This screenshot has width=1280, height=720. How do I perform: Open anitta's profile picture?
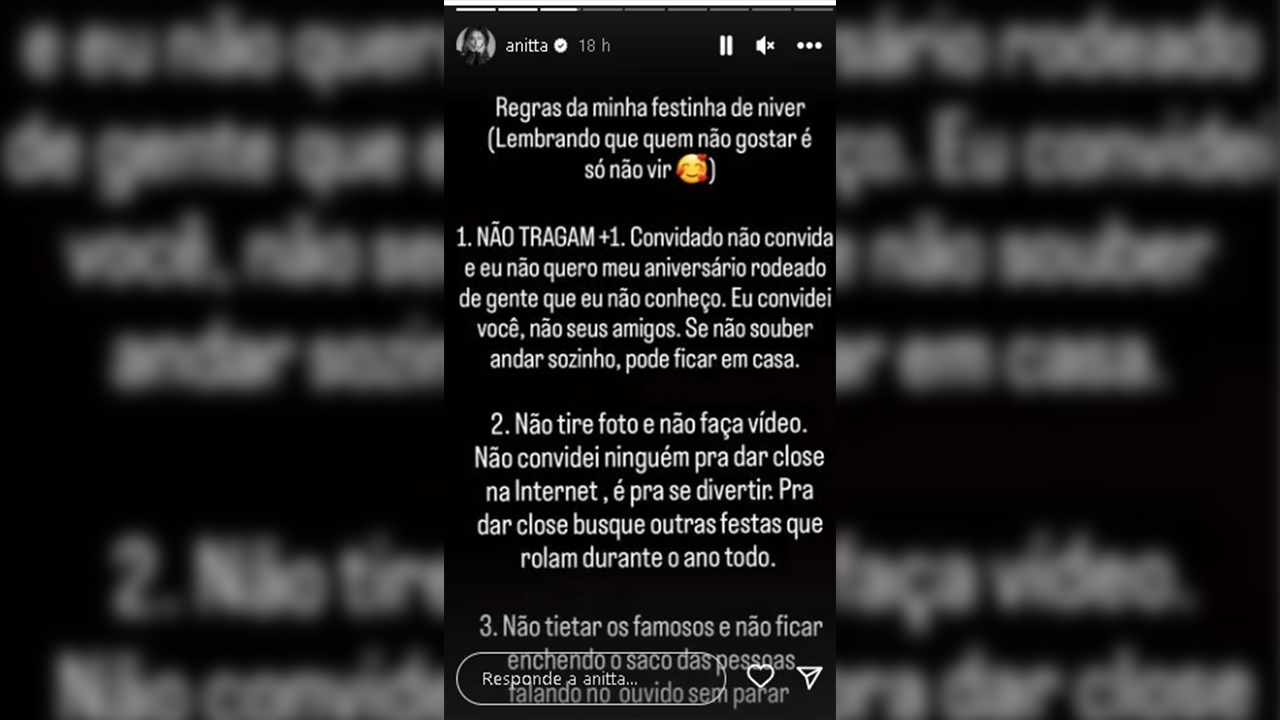pos(475,46)
